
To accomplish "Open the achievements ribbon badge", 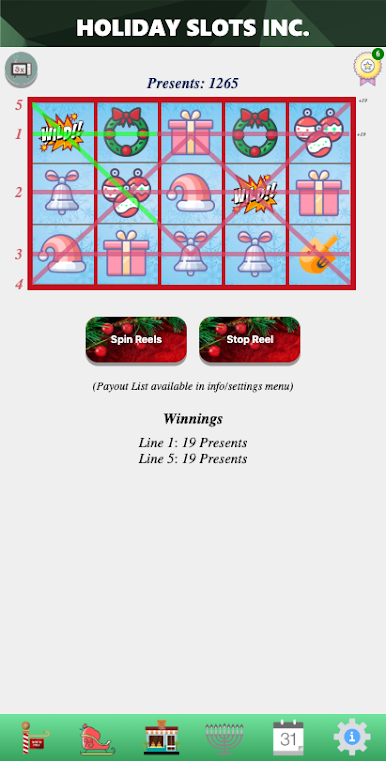I will (368, 67).
